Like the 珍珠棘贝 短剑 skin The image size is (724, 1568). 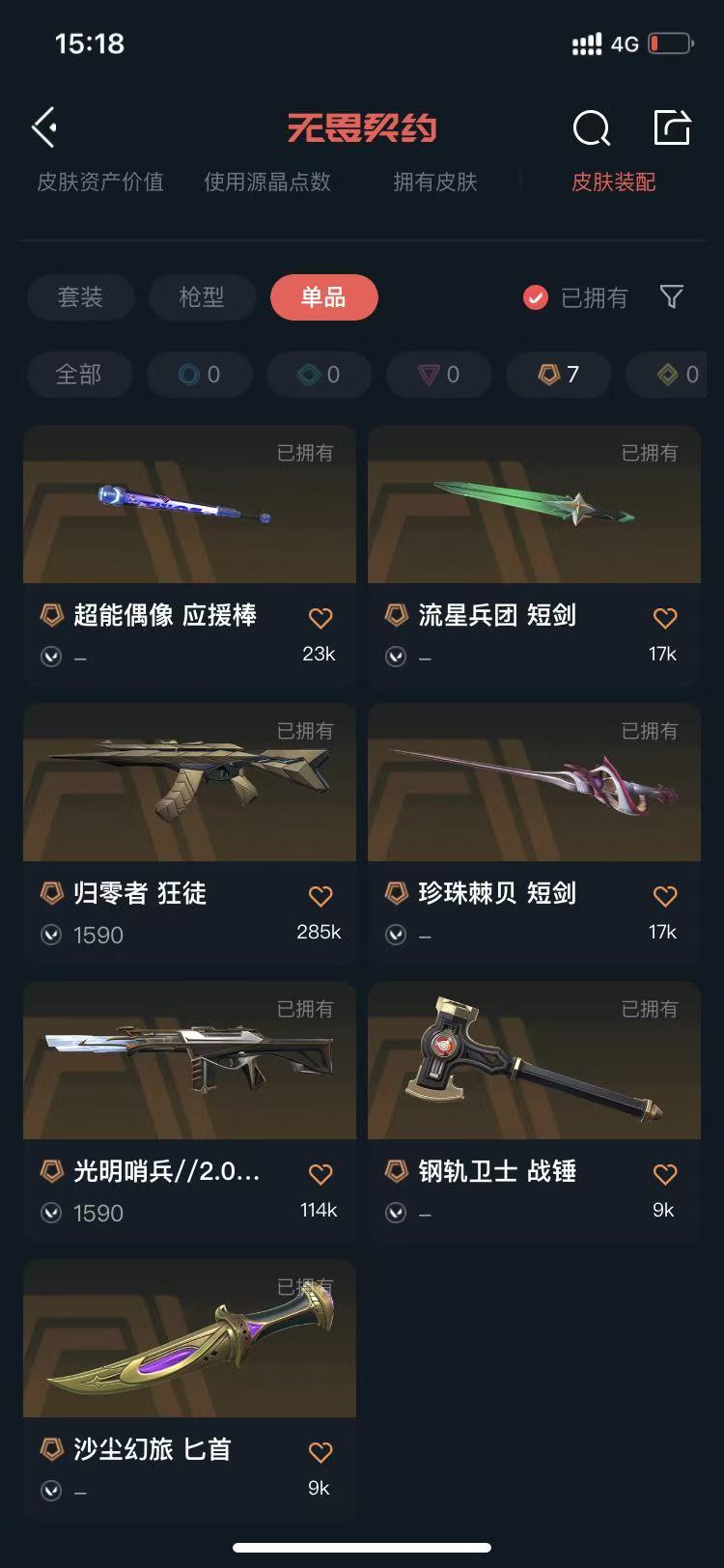tap(665, 896)
